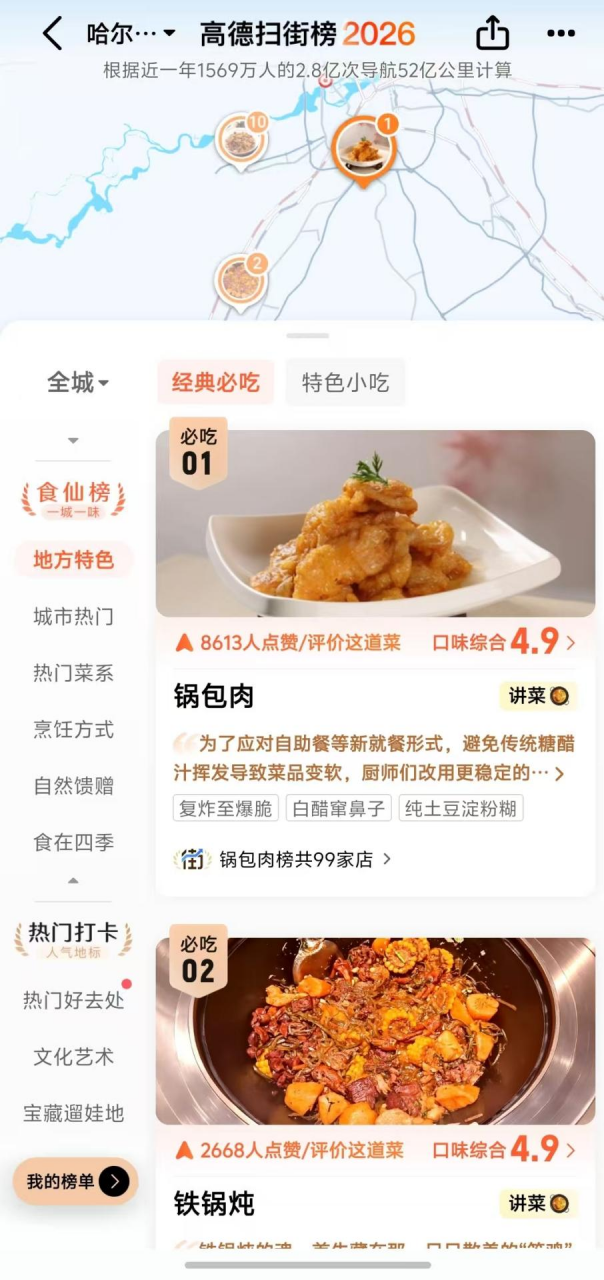Choose 城市热门 in the side menu
Image resolution: width=604 pixels, height=1280 pixels.
pos(73,617)
